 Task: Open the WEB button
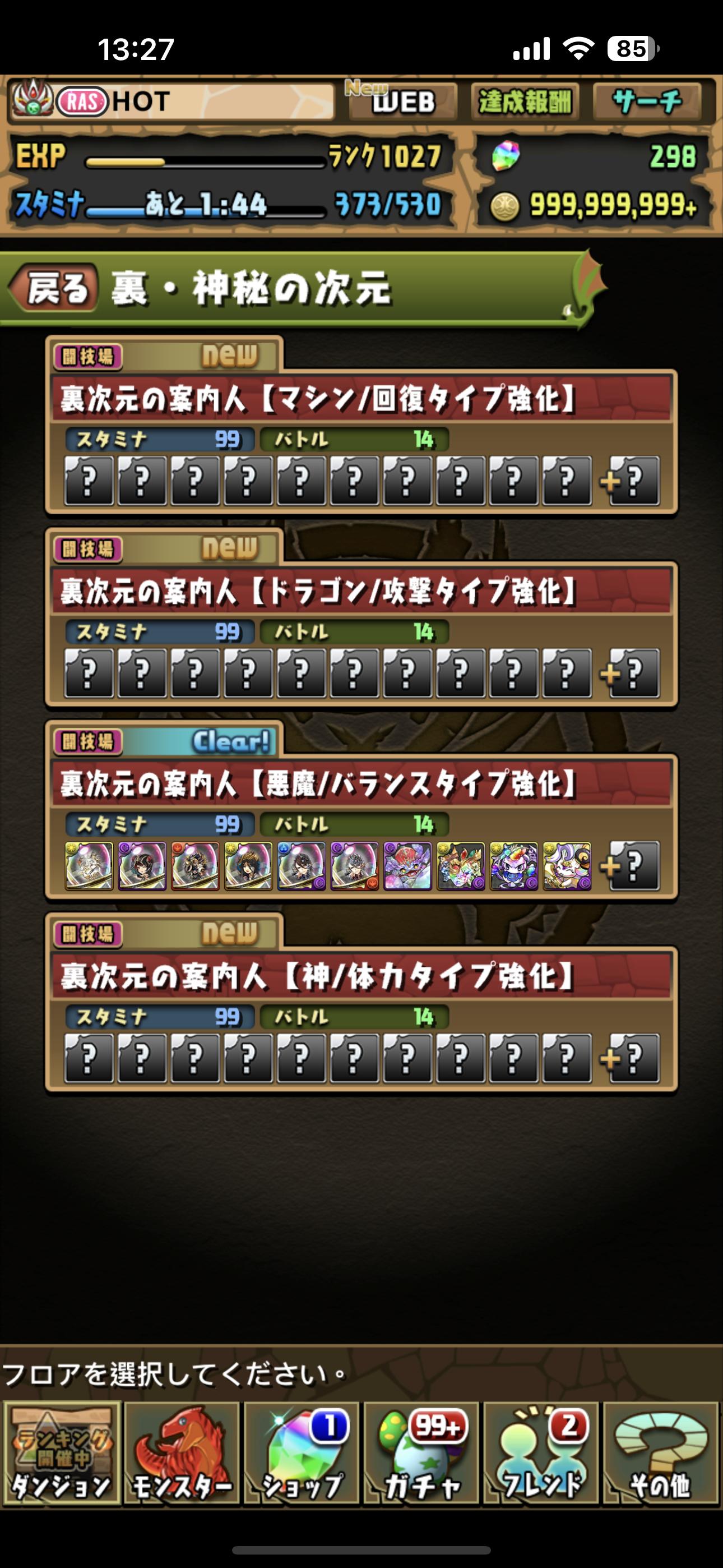[402, 101]
